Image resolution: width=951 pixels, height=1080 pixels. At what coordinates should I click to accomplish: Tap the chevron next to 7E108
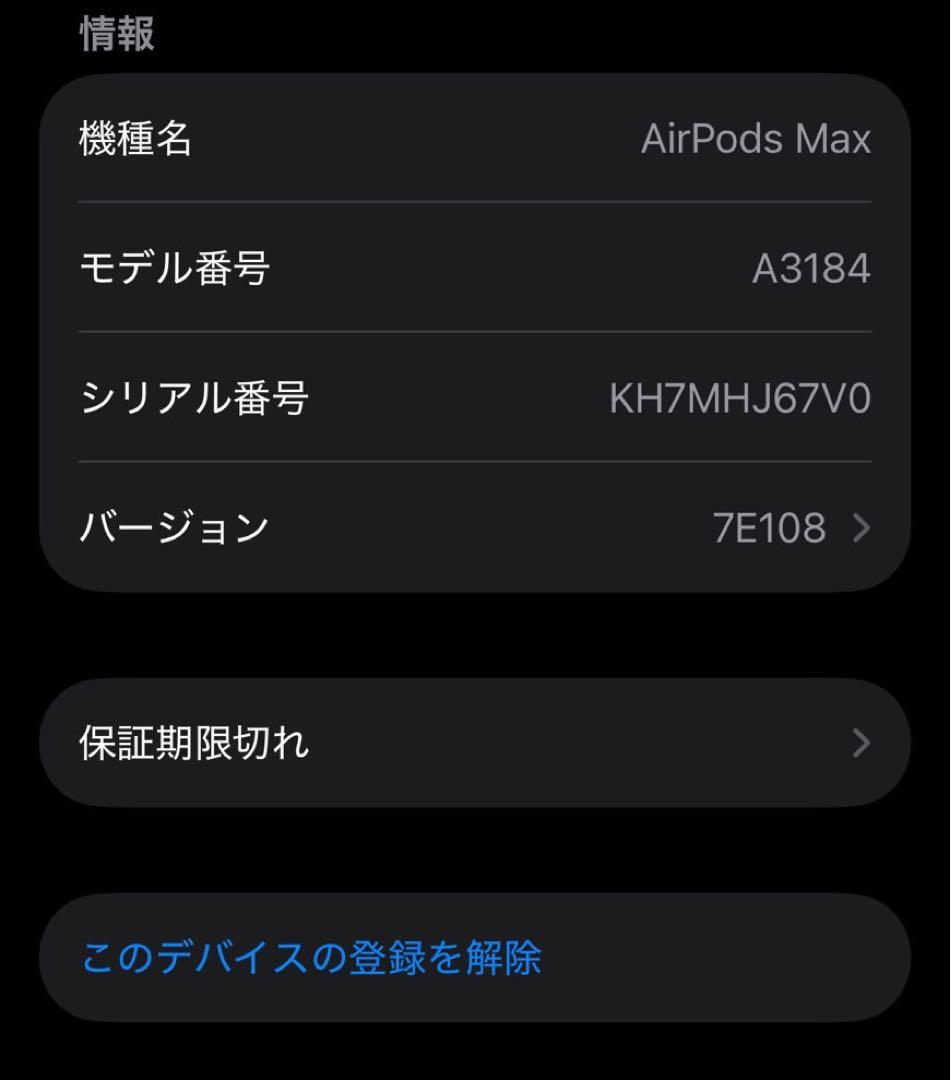pyautogui.click(x=862, y=527)
